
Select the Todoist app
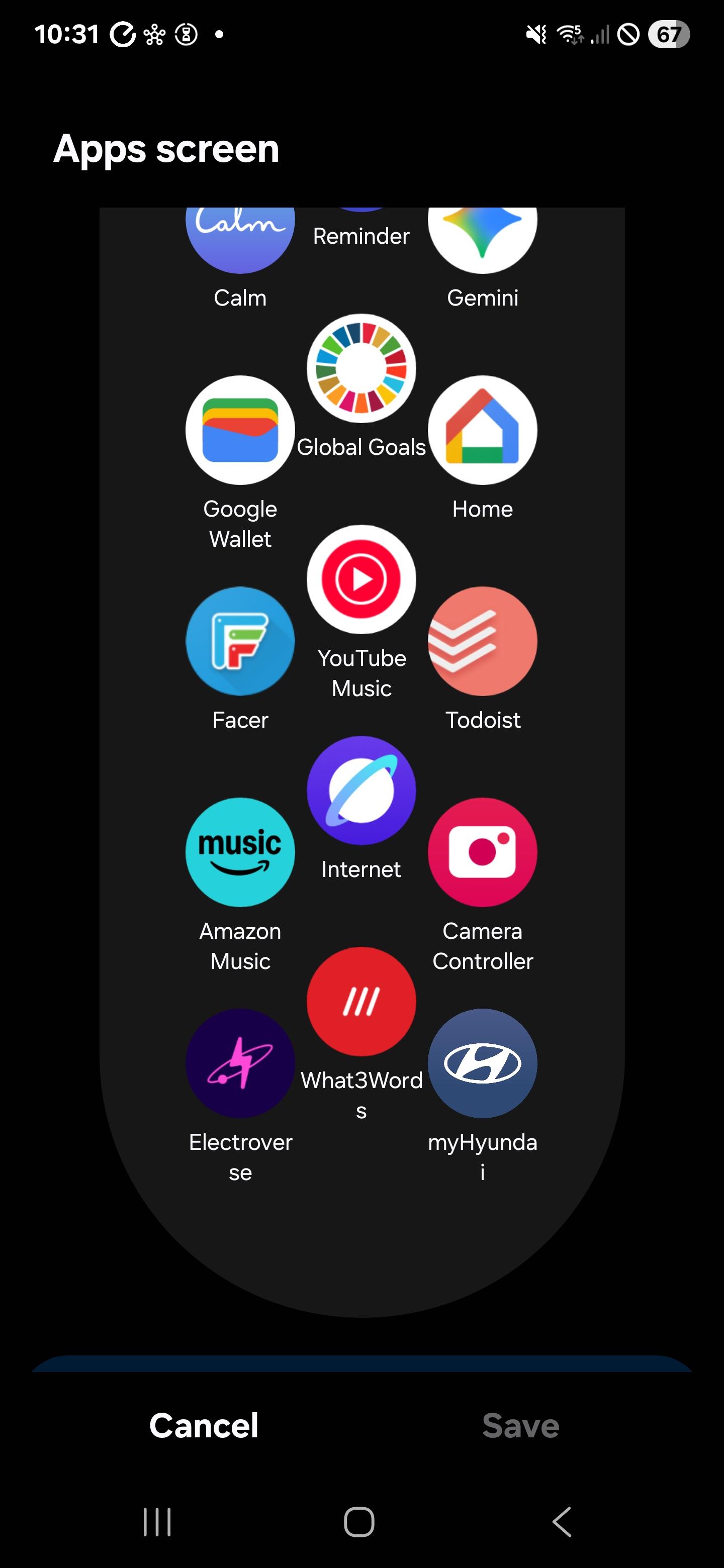pyautogui.click(x=482, y=641)
